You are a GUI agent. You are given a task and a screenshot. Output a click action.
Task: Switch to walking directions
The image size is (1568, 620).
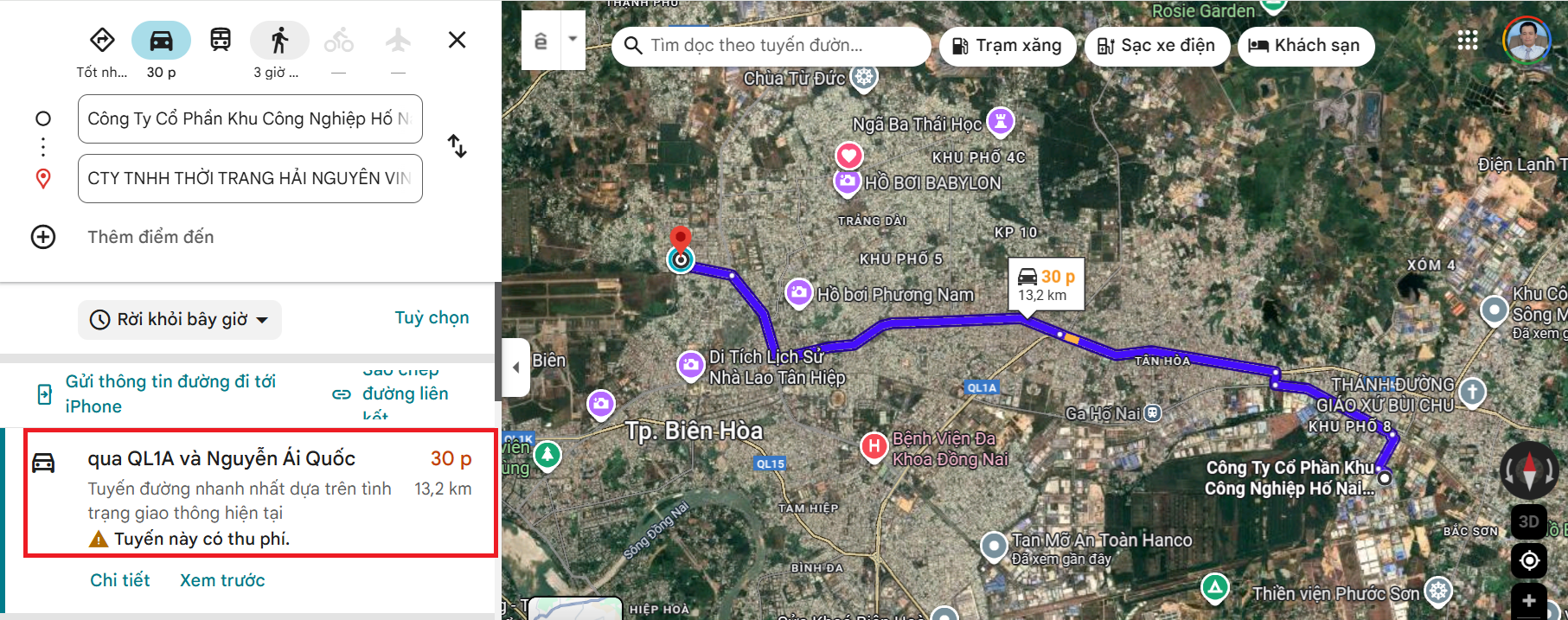tap(278, 41)
